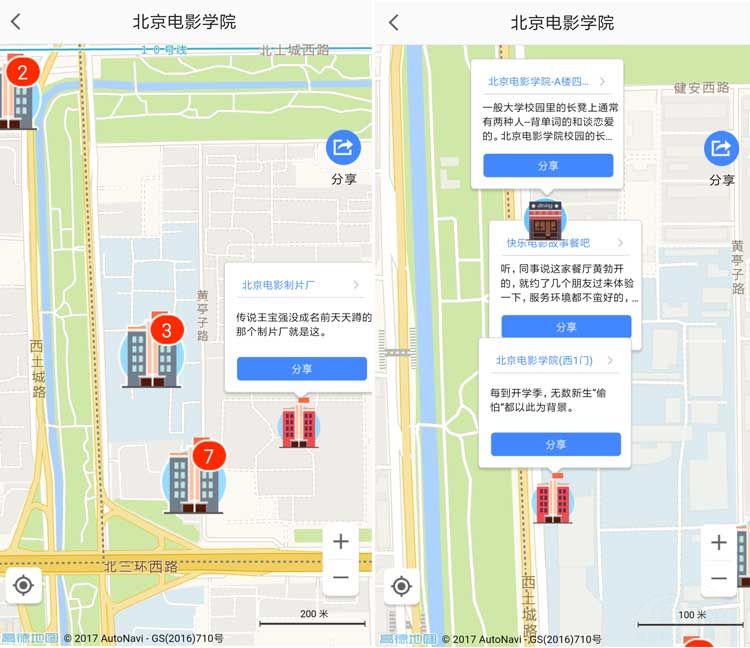Open the marker cluster showing 2 places

[x=18, y=95]
